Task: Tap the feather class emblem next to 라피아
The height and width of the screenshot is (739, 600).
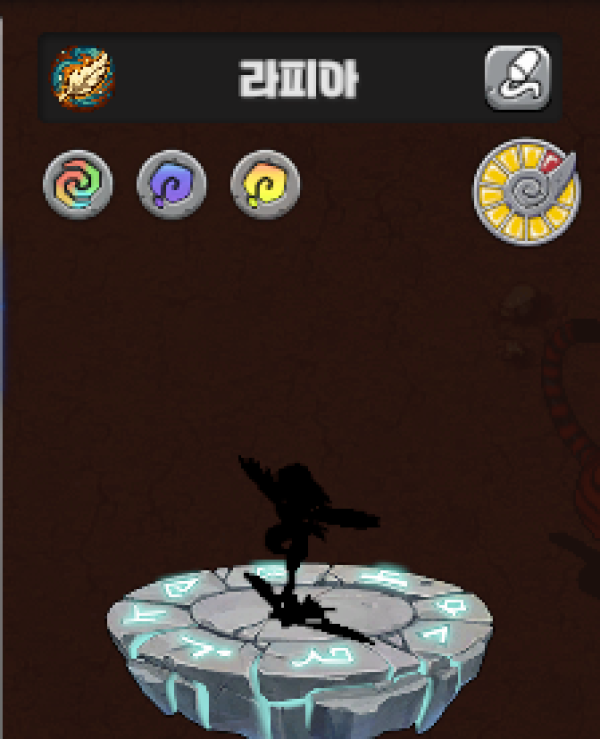Action: tap(83, 78)
